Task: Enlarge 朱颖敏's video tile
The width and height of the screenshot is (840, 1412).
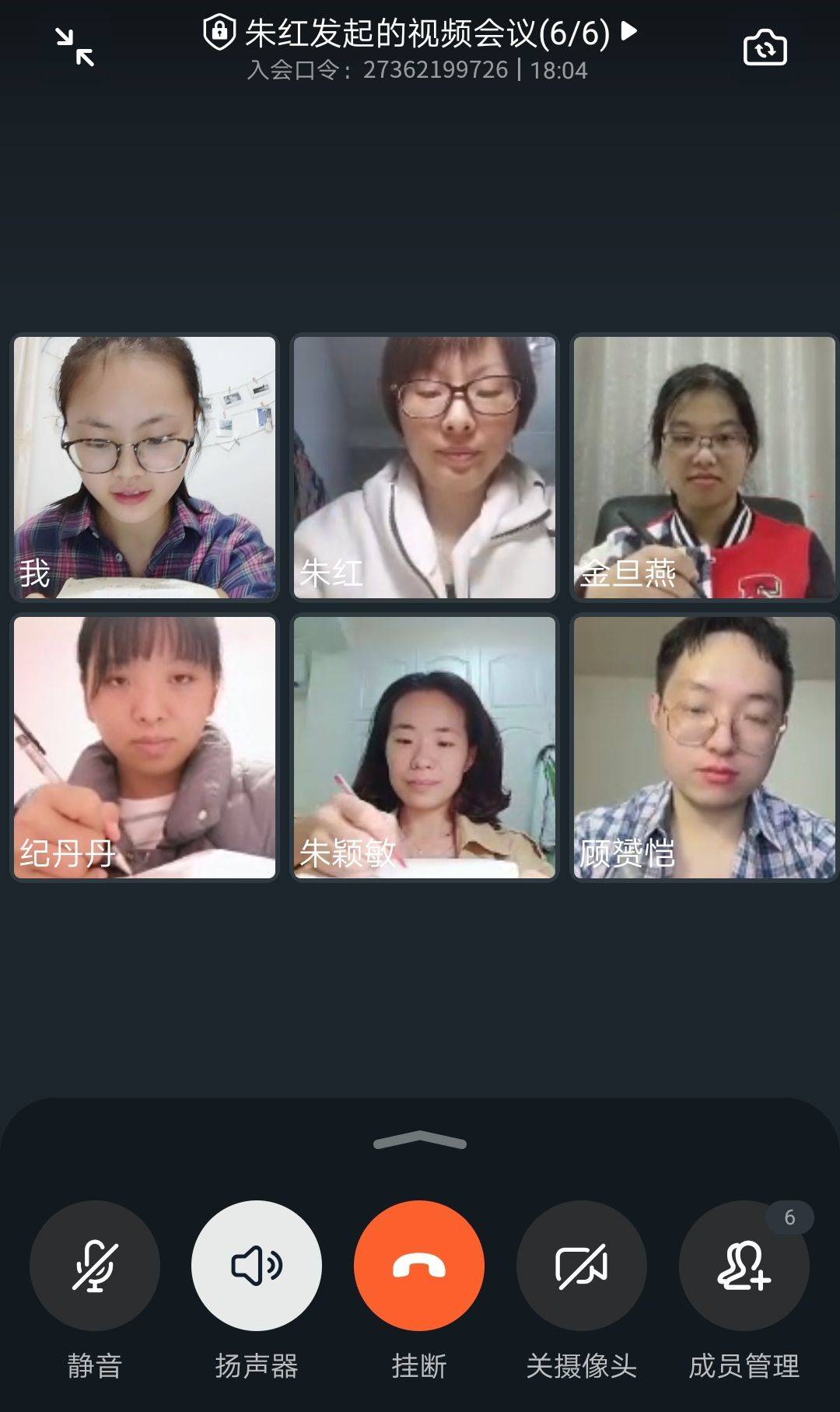Action: click(x=425, y=747)
